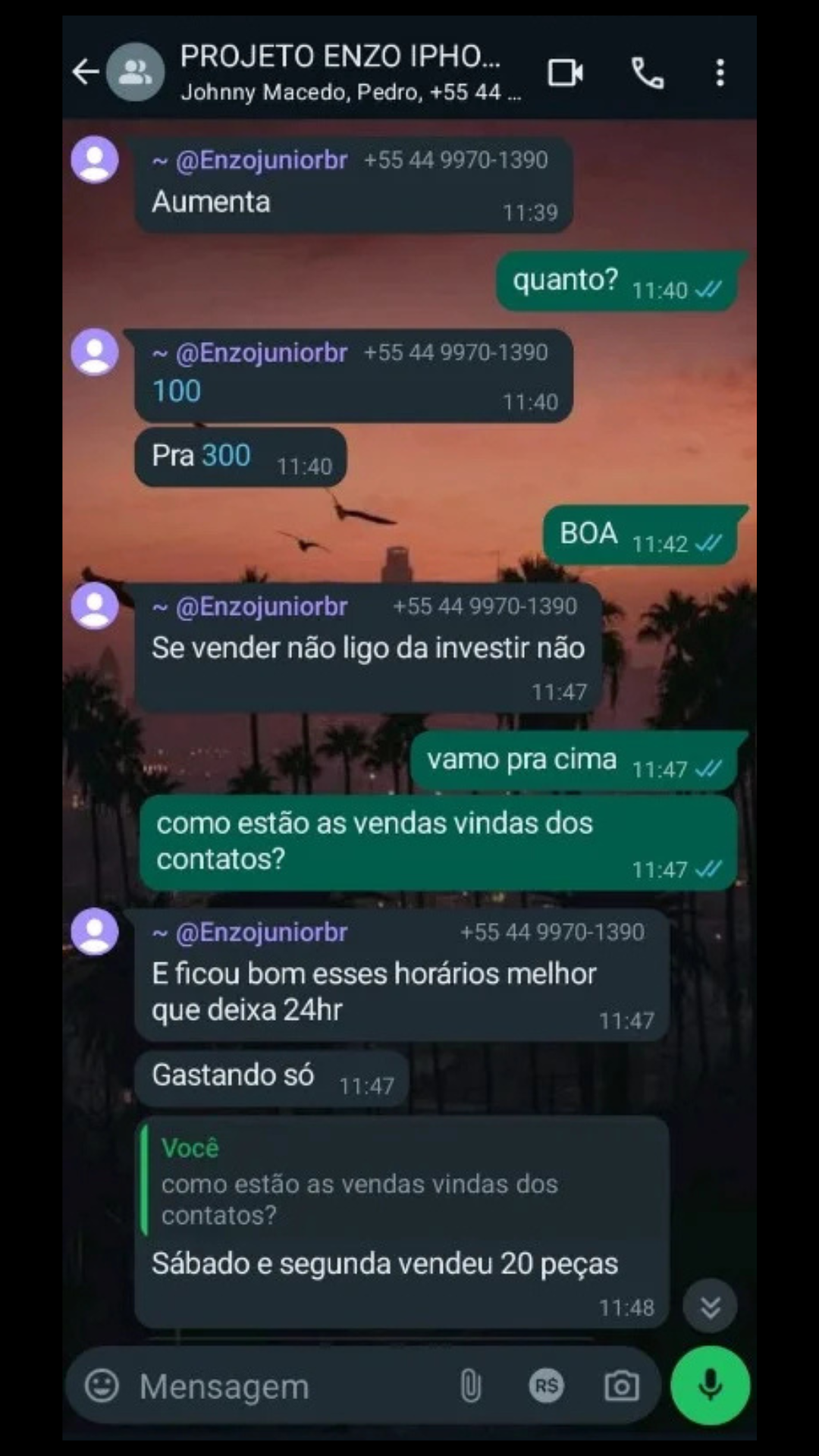Jump to latest messages with the chevron
The image size is (819, 1456).
[710, 1306]
